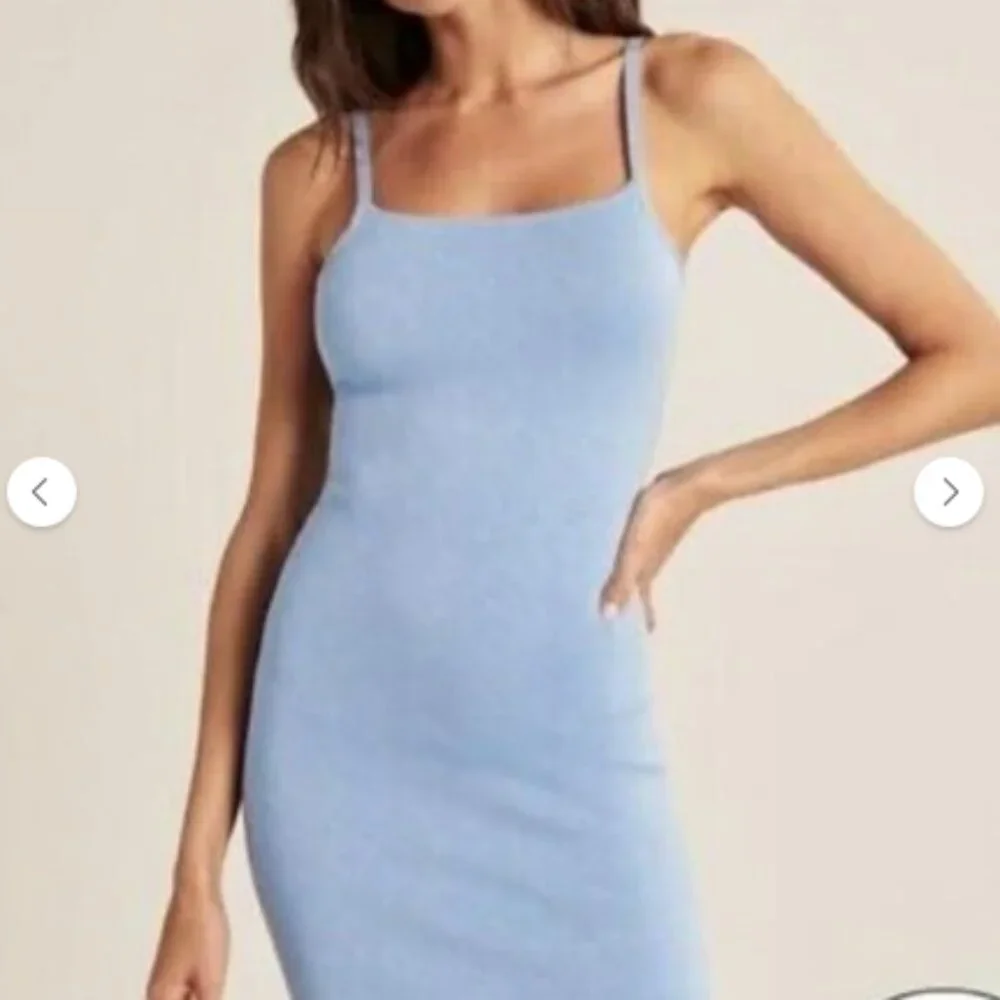Go to the previous product photo

pyautogui.click(x=41, y=492)
